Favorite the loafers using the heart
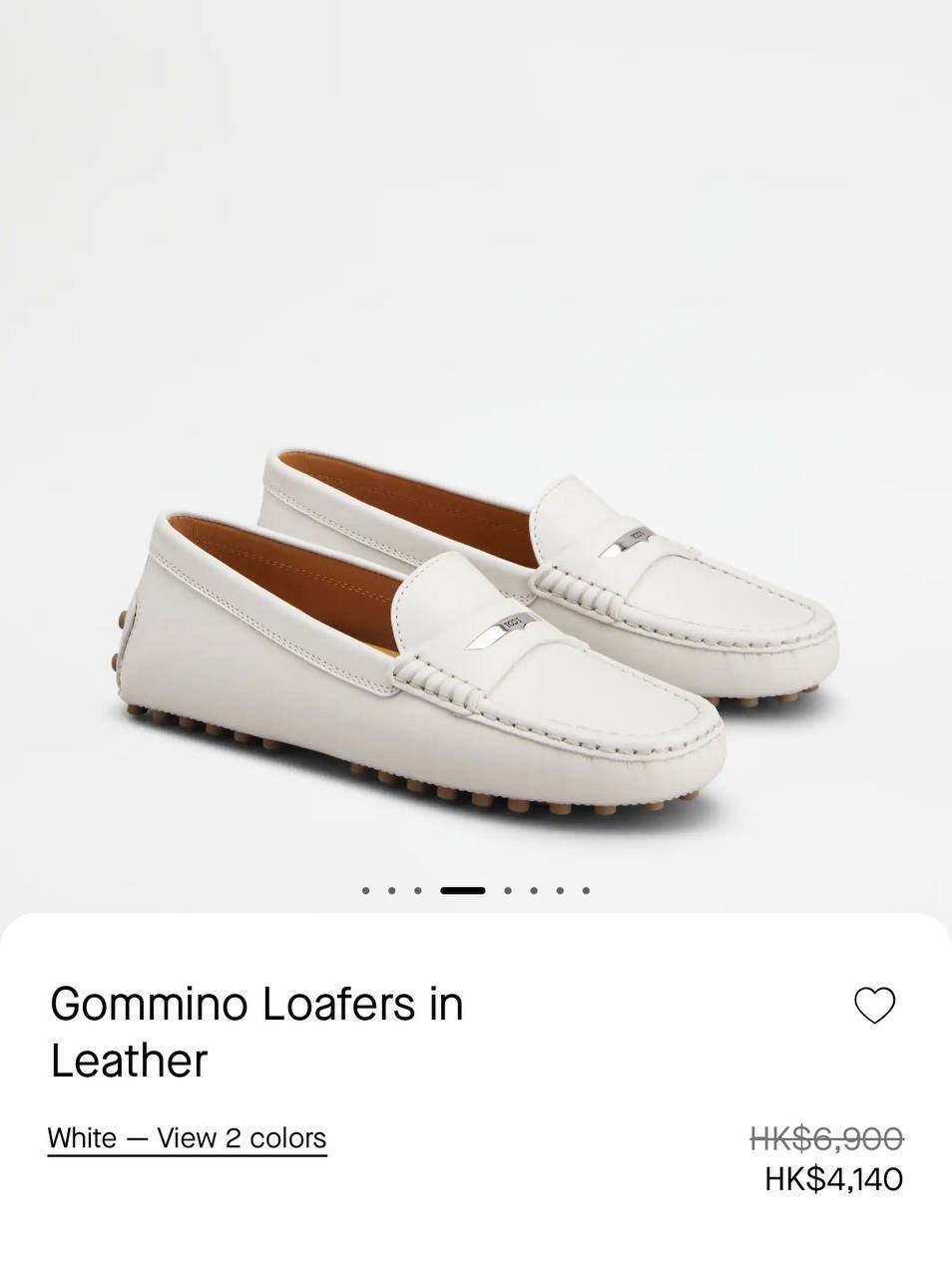 (873, 1007)
